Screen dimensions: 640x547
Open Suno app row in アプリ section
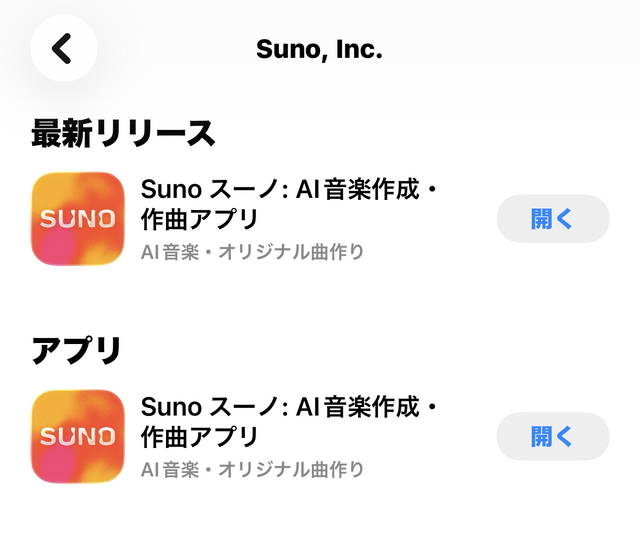point(290,436)
